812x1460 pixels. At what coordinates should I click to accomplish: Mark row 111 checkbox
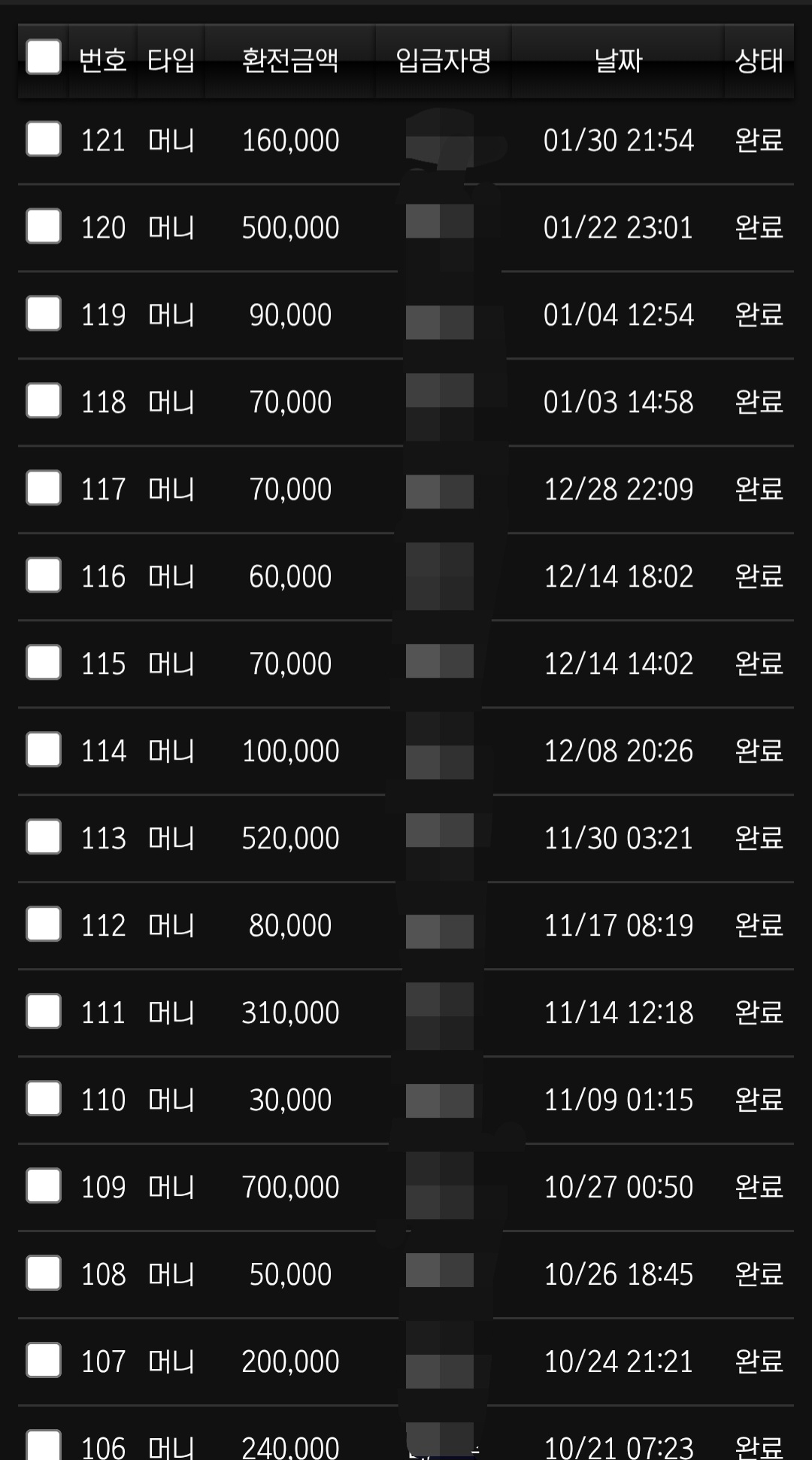pyautogui.click(x=44, y=1012)
